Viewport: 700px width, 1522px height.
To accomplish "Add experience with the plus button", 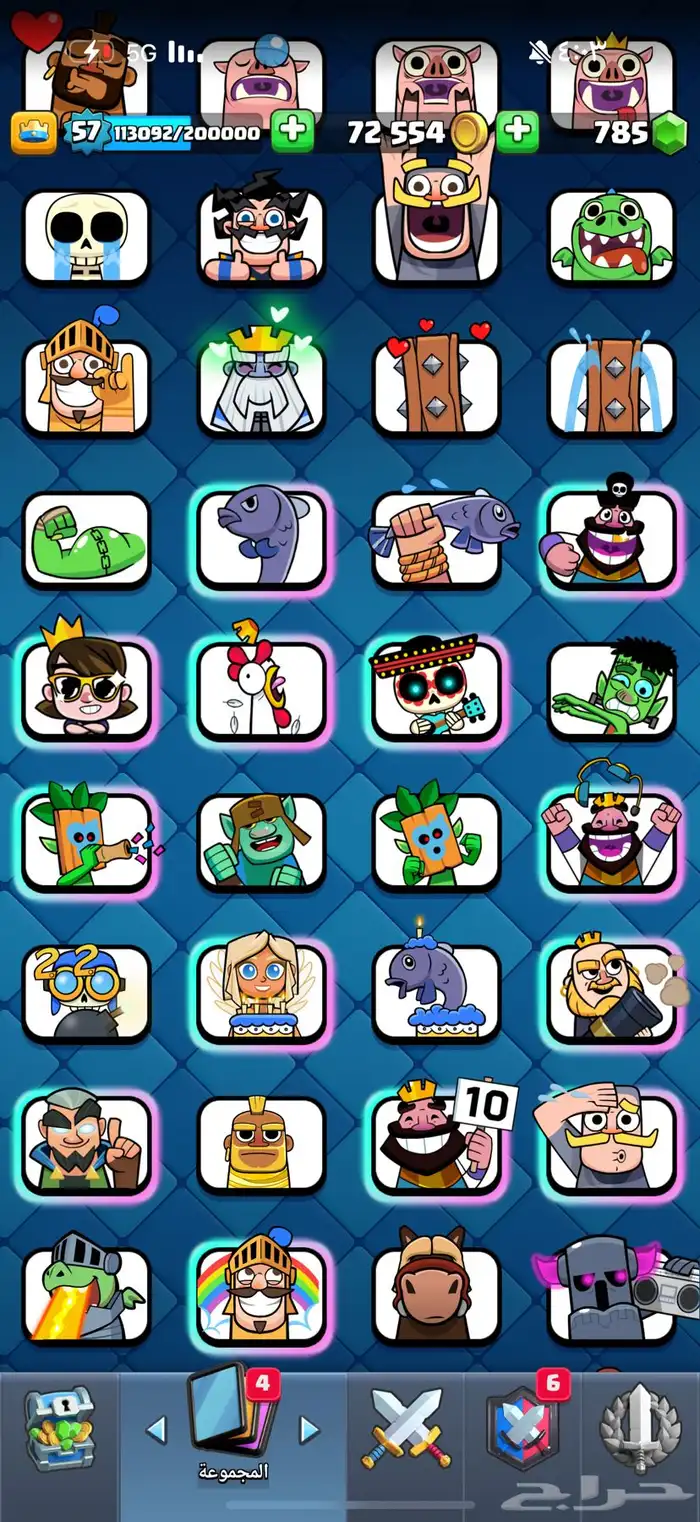I will (x=292, y=132).
